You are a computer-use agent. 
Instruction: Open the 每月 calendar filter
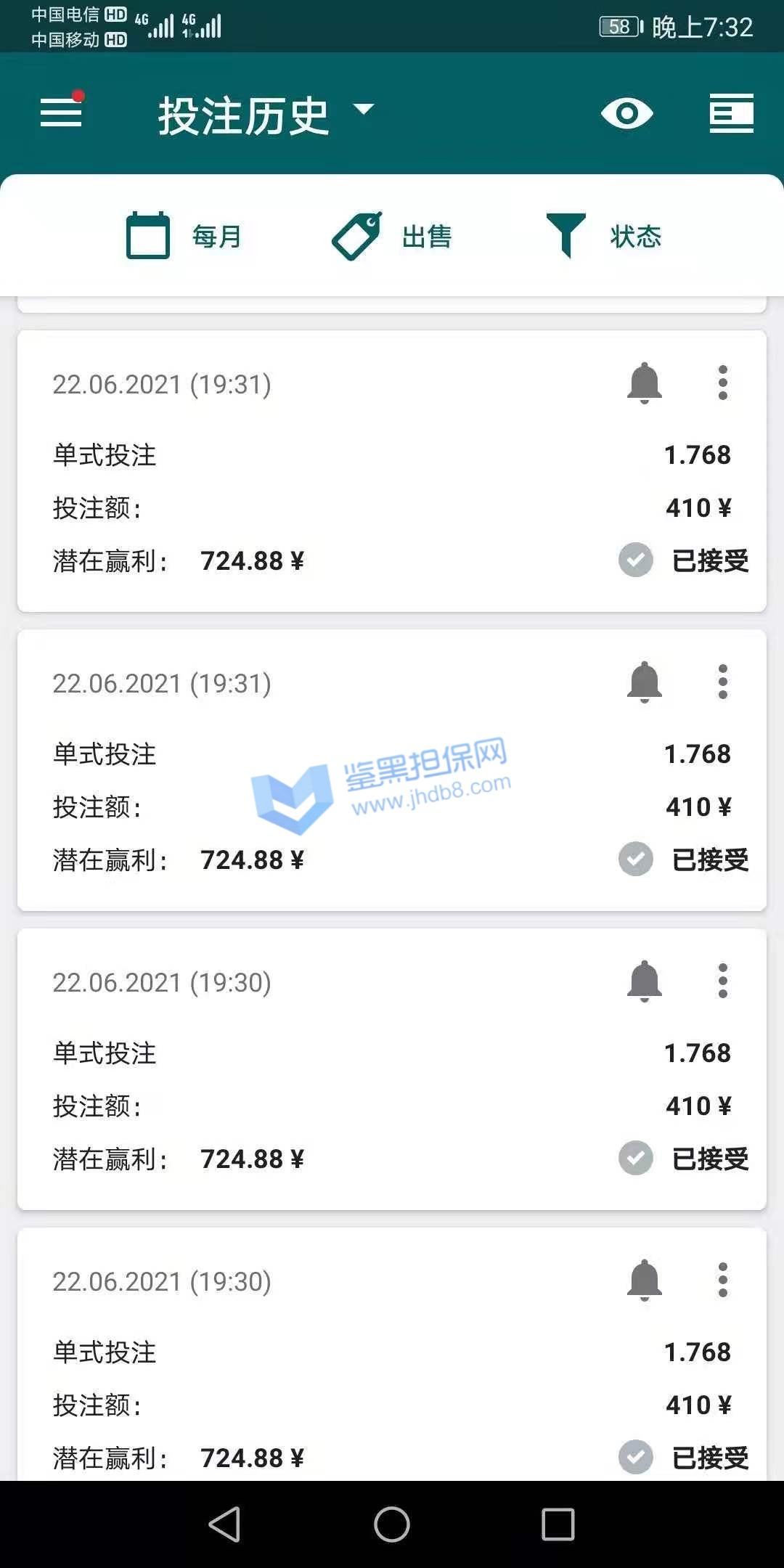pos(184,236)
